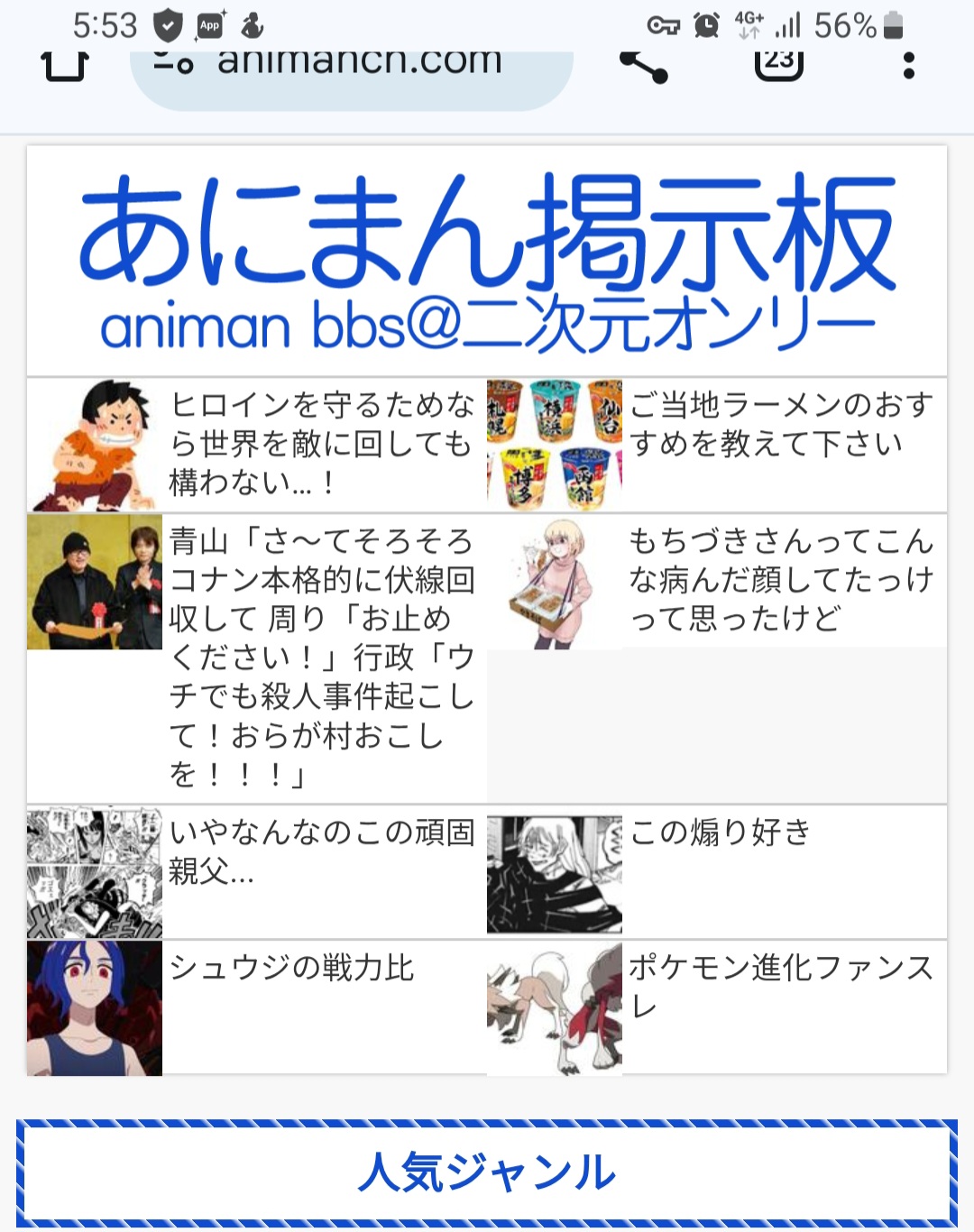The height and width of the screenshot is (1232, 974).
Task: Select the 人気ジャンル section button
Action: click(487, 1172)
